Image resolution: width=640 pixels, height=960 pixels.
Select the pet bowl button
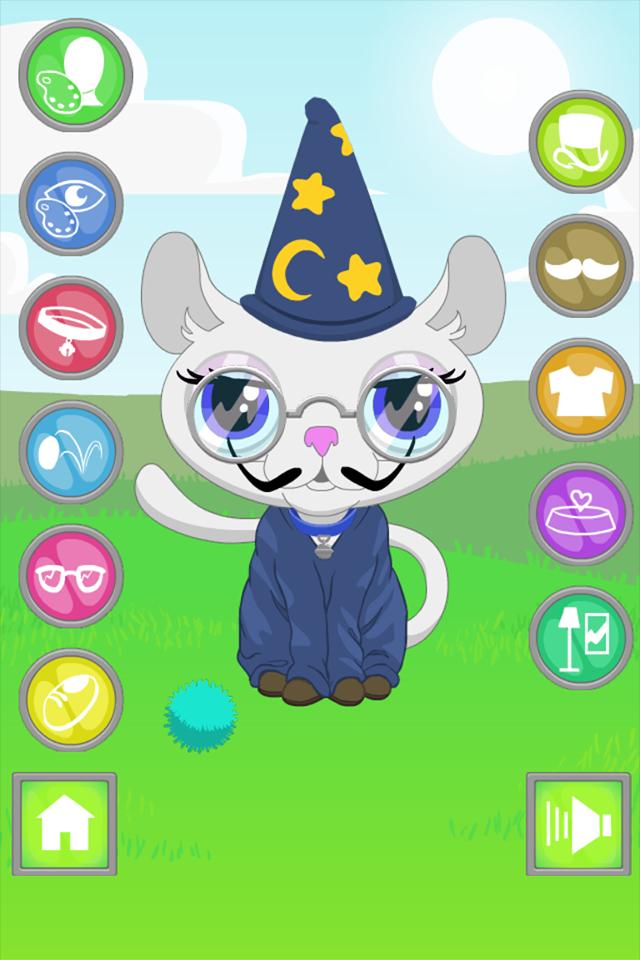point(580,514)
